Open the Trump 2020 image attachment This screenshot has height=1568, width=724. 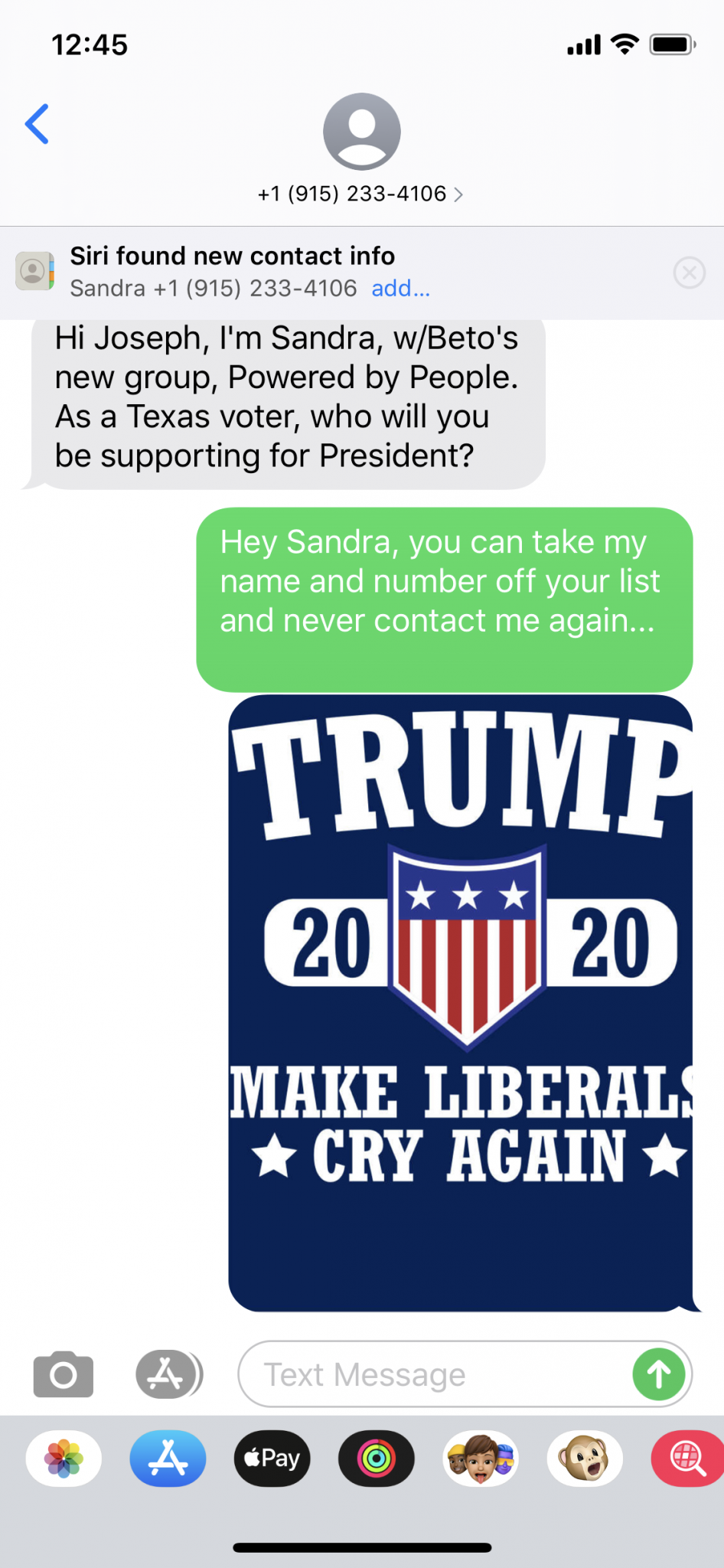(x=461, y=1003)
